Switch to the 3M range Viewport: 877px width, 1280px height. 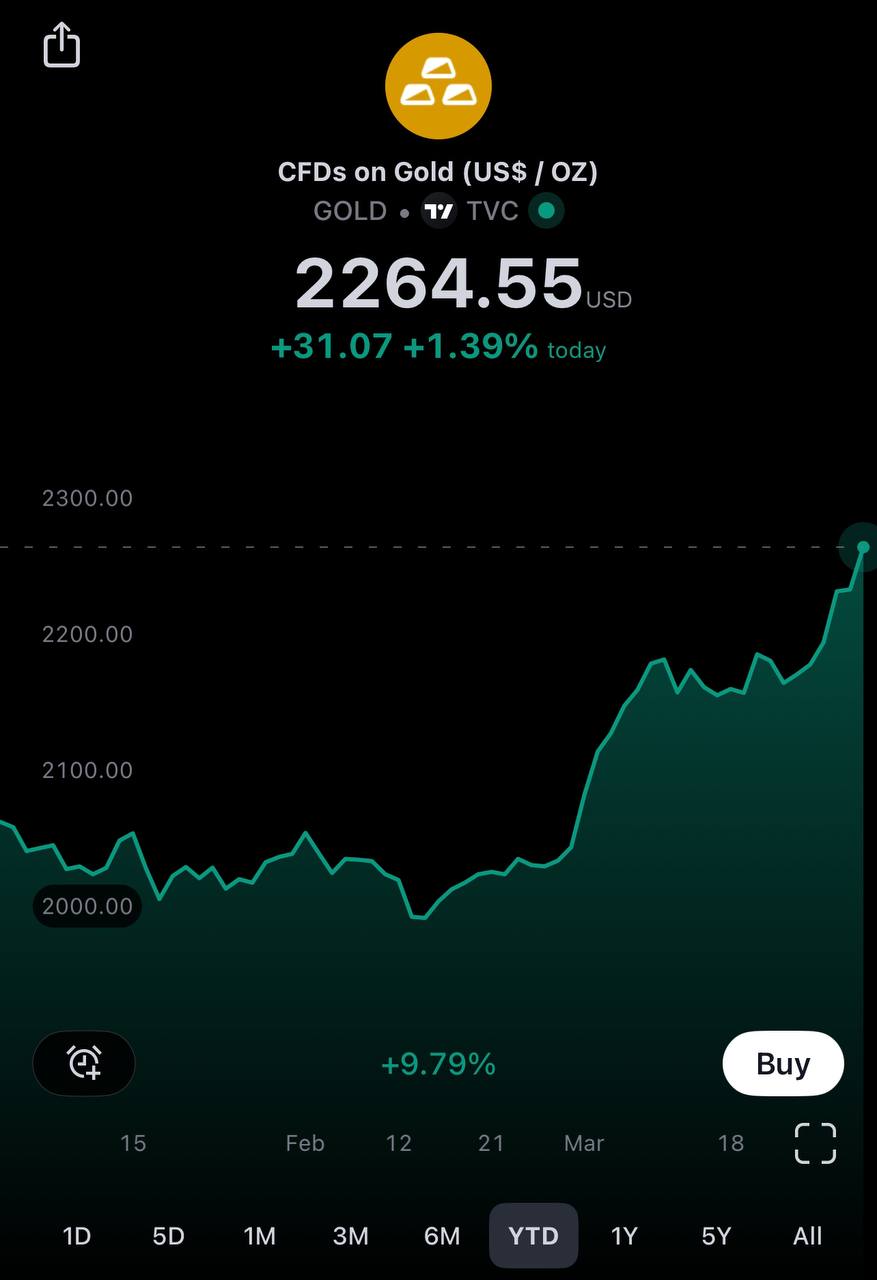tap(350, 1236)
